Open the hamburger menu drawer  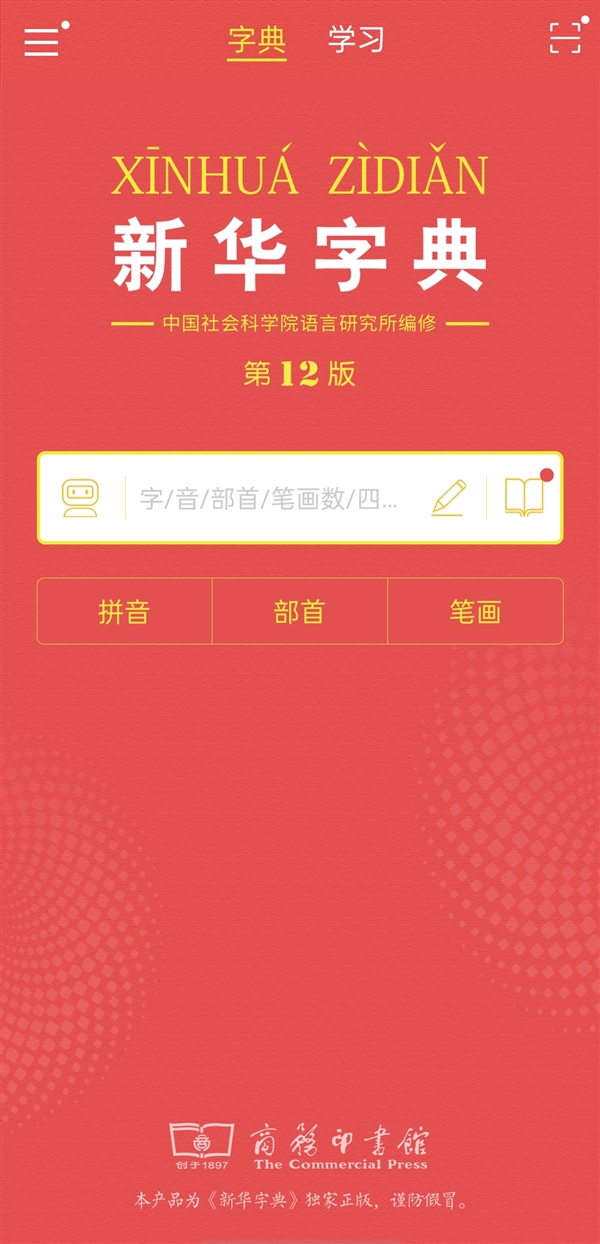[42, 41]
